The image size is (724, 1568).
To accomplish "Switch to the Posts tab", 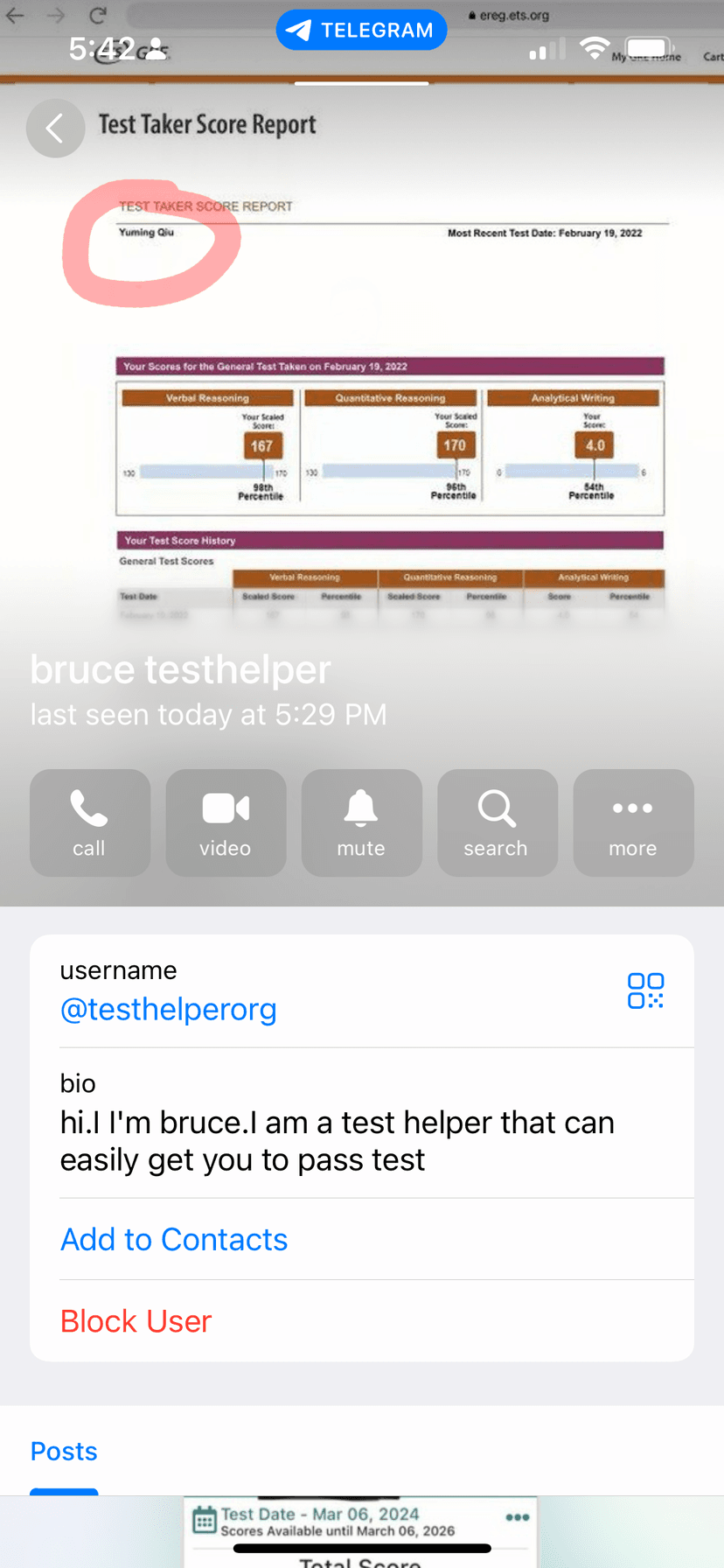I will (x=64, y=1451).
